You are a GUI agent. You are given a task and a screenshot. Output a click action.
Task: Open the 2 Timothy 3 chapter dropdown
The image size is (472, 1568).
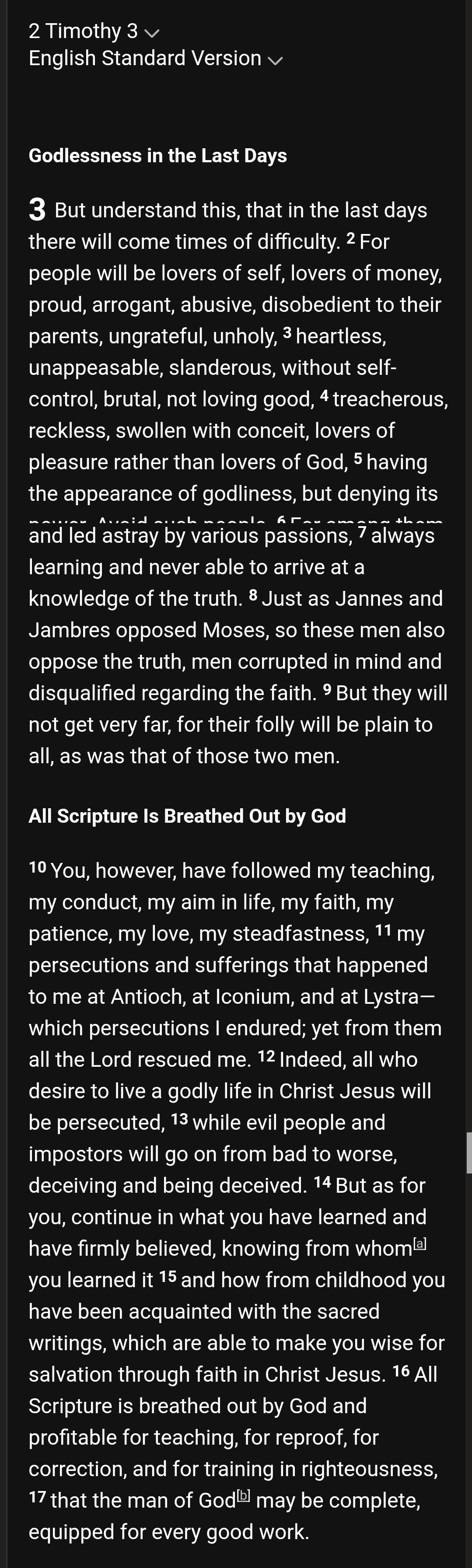click(x=94, y=31)
